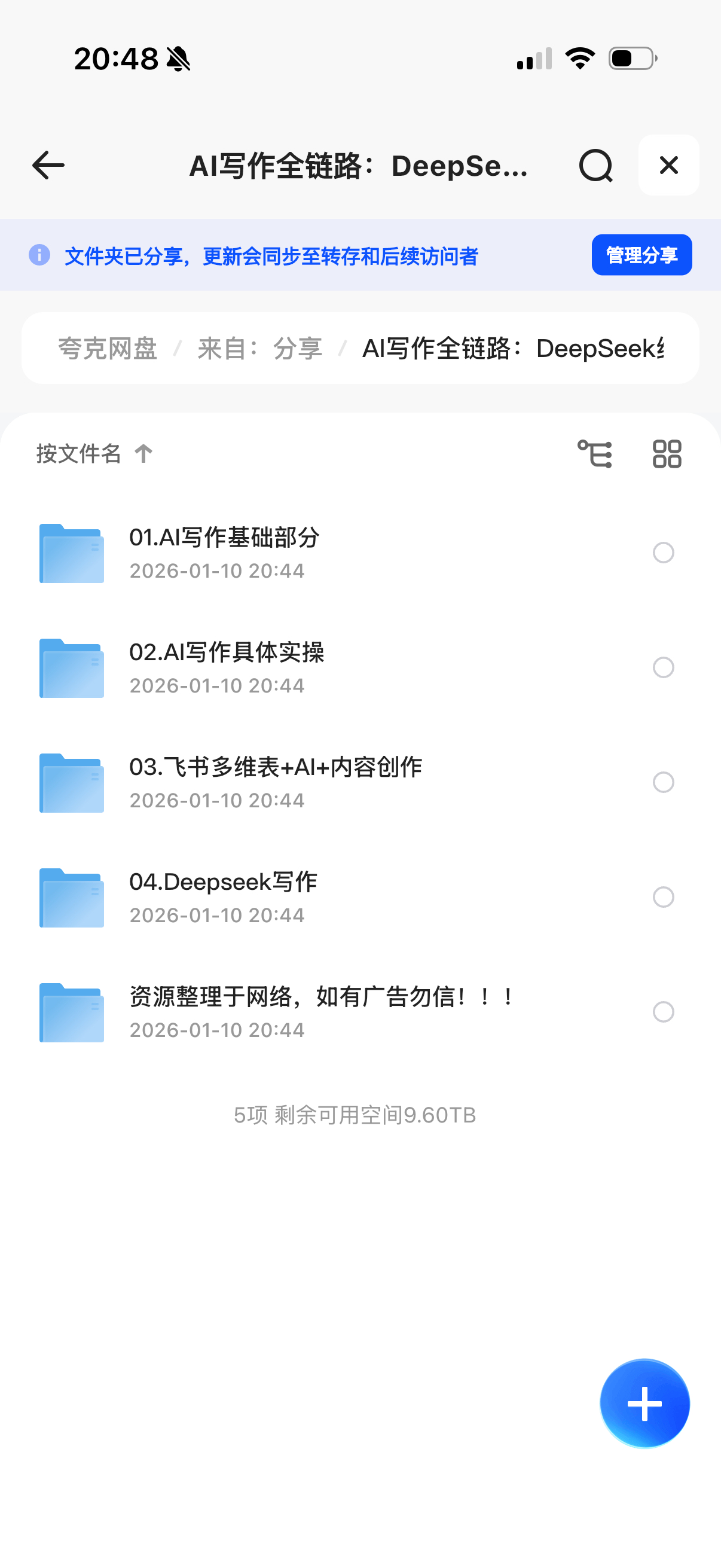Check the circle for 04.Deepseek写作
721x1568 pixels.
click(663, 897)
